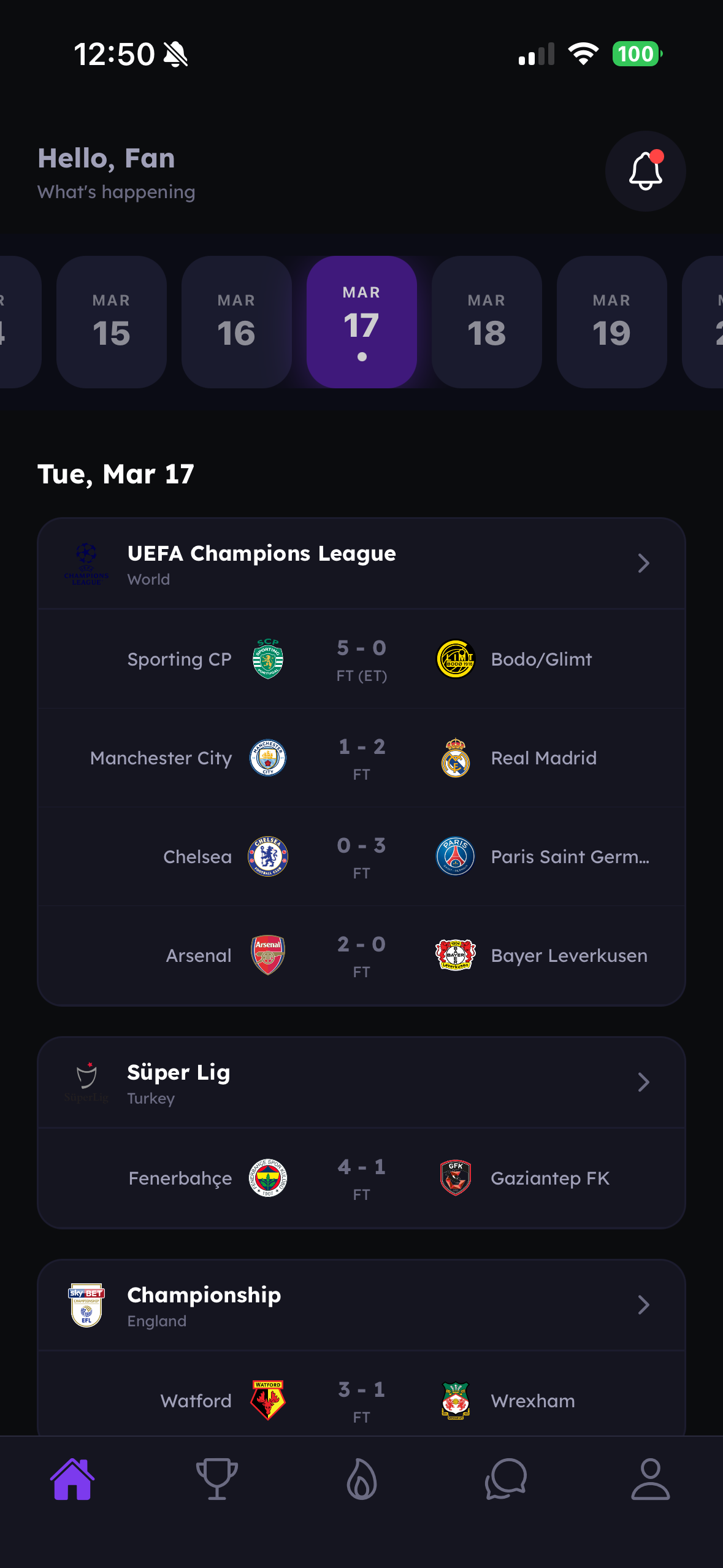
Task: Open the UEFA Champions League header
Action: (361, 564)
